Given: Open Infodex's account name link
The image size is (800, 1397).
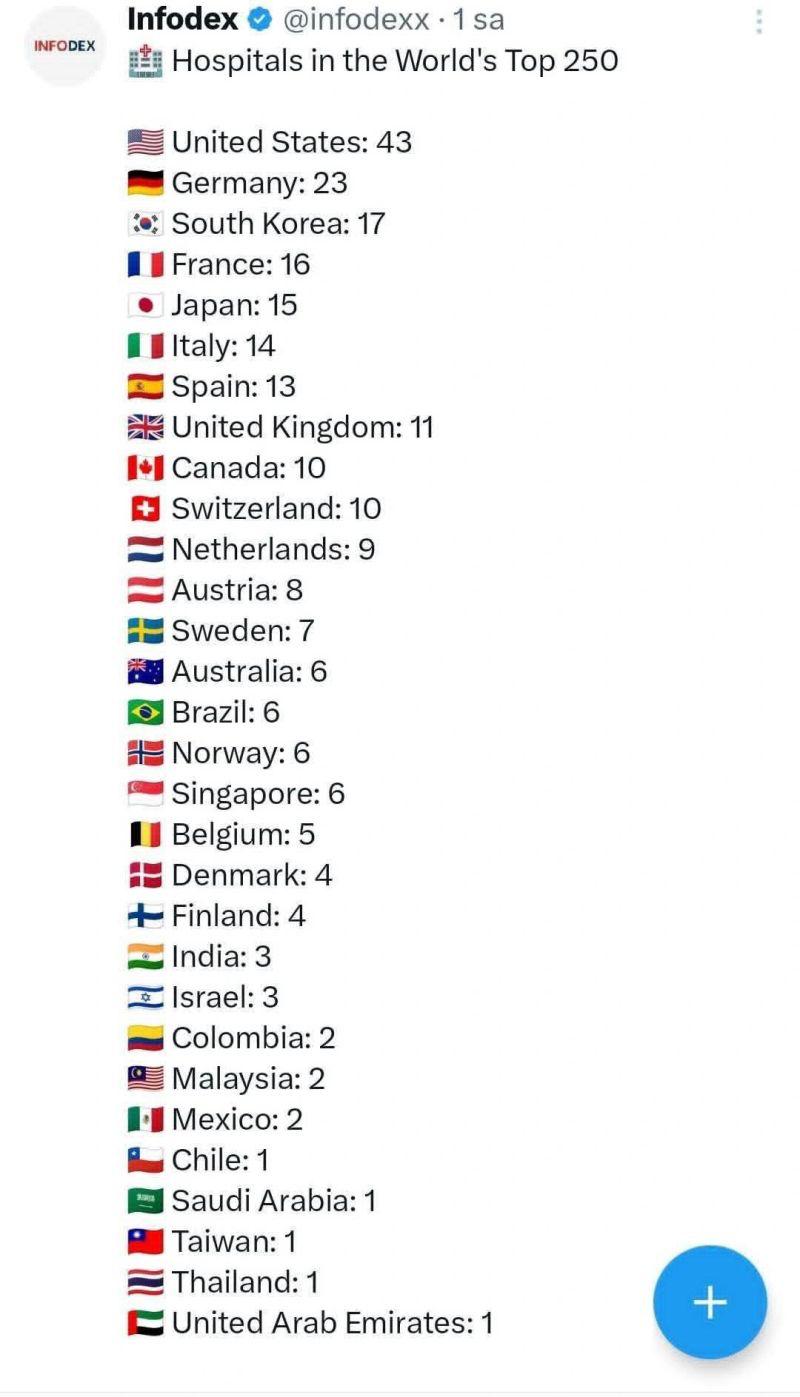Looking at the screenshot, I should (x=183, y=18).
